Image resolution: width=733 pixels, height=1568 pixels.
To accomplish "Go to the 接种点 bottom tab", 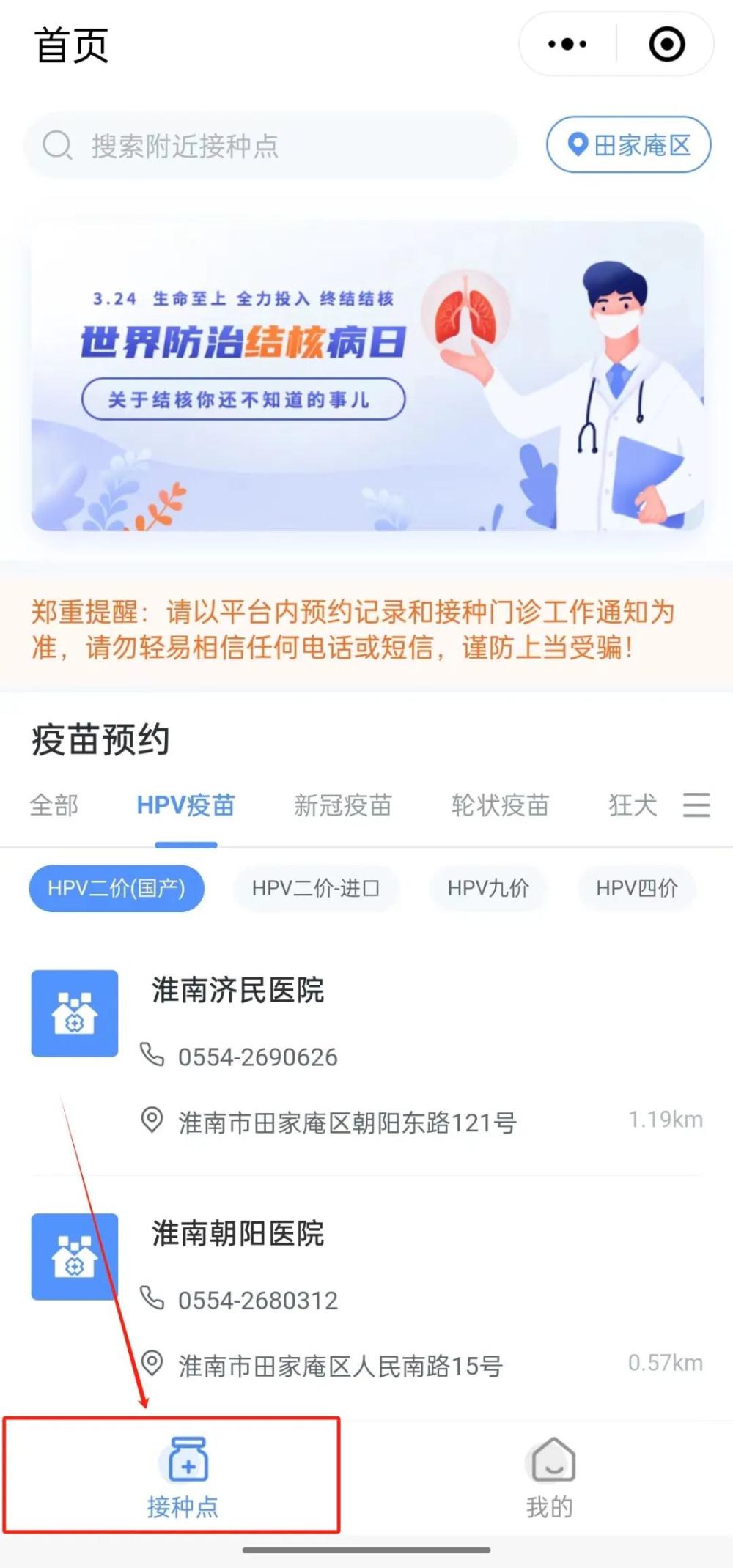I will (x=183, y=1477).
